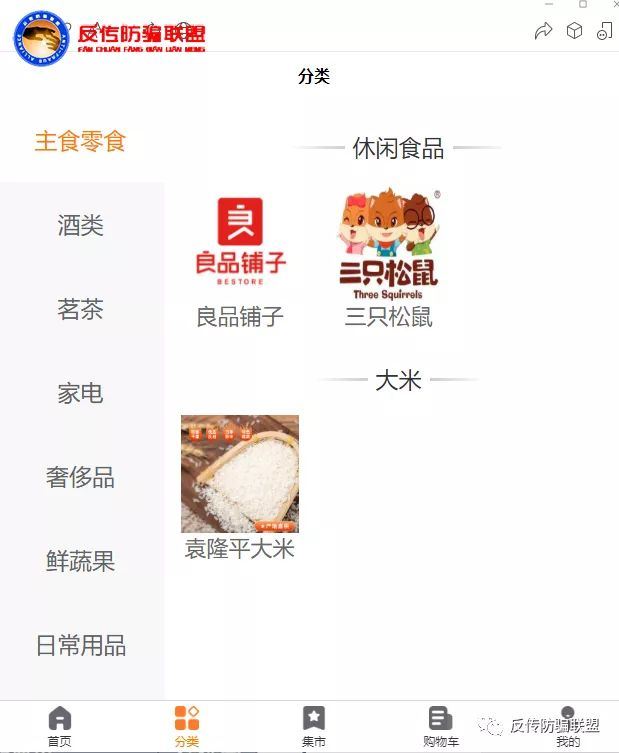This screenshot has height=753, width=619.
Task: Go to the 首页 tab
Action: pyautogui.click(x=60, y=726)
